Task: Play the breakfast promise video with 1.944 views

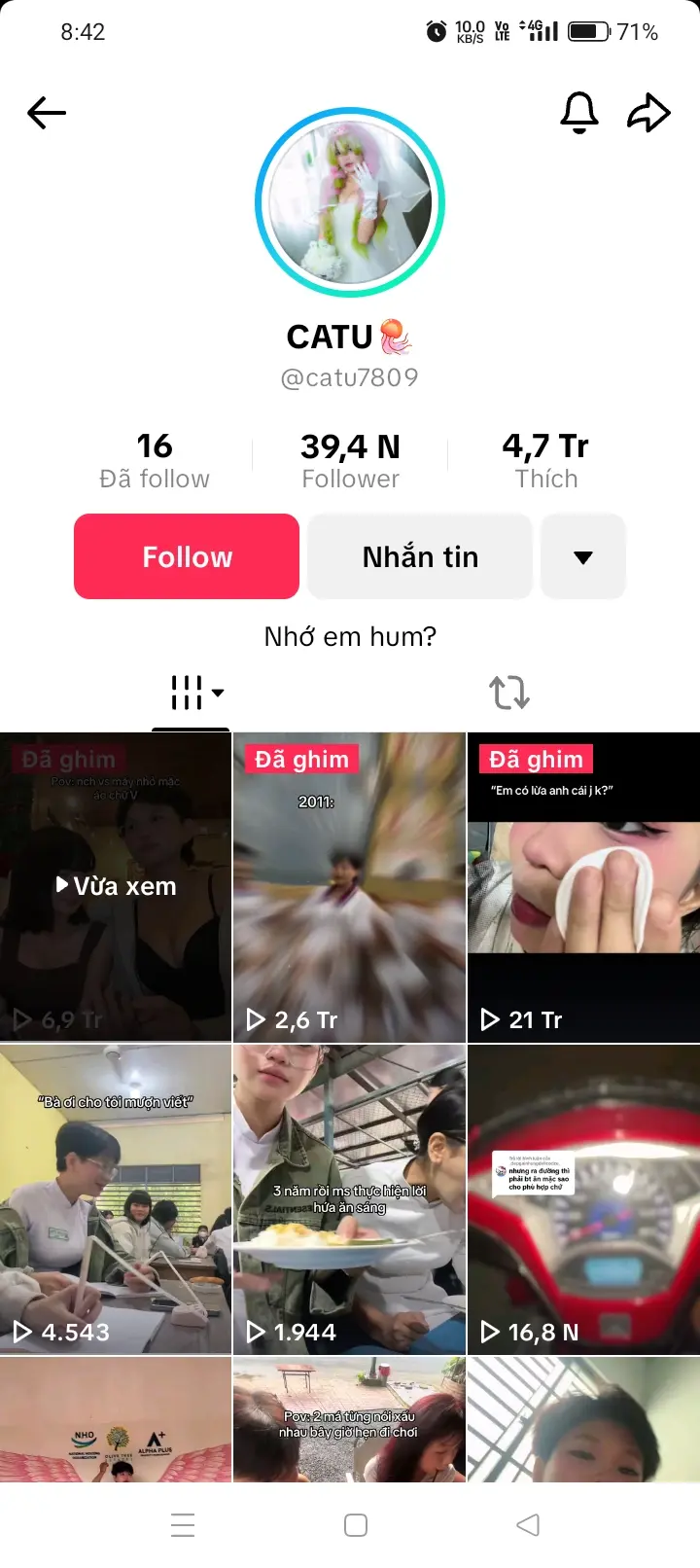Action: point(349,1198)
